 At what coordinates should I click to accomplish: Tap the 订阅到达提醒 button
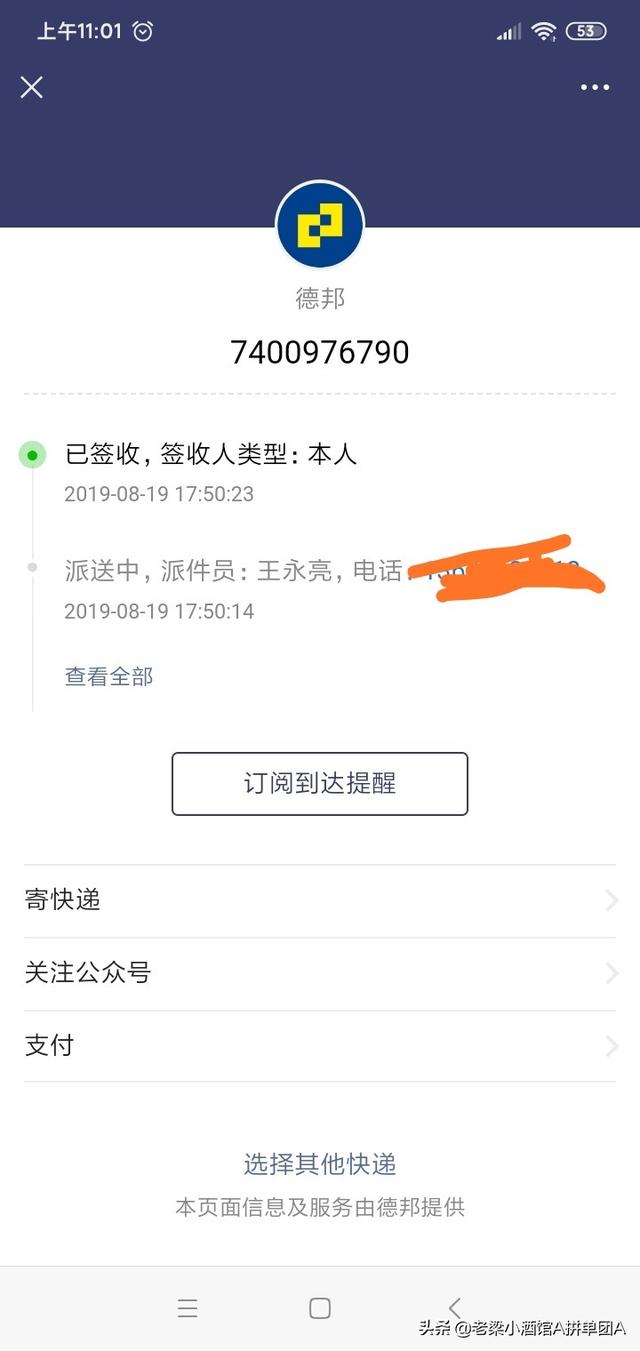[320, 784]
